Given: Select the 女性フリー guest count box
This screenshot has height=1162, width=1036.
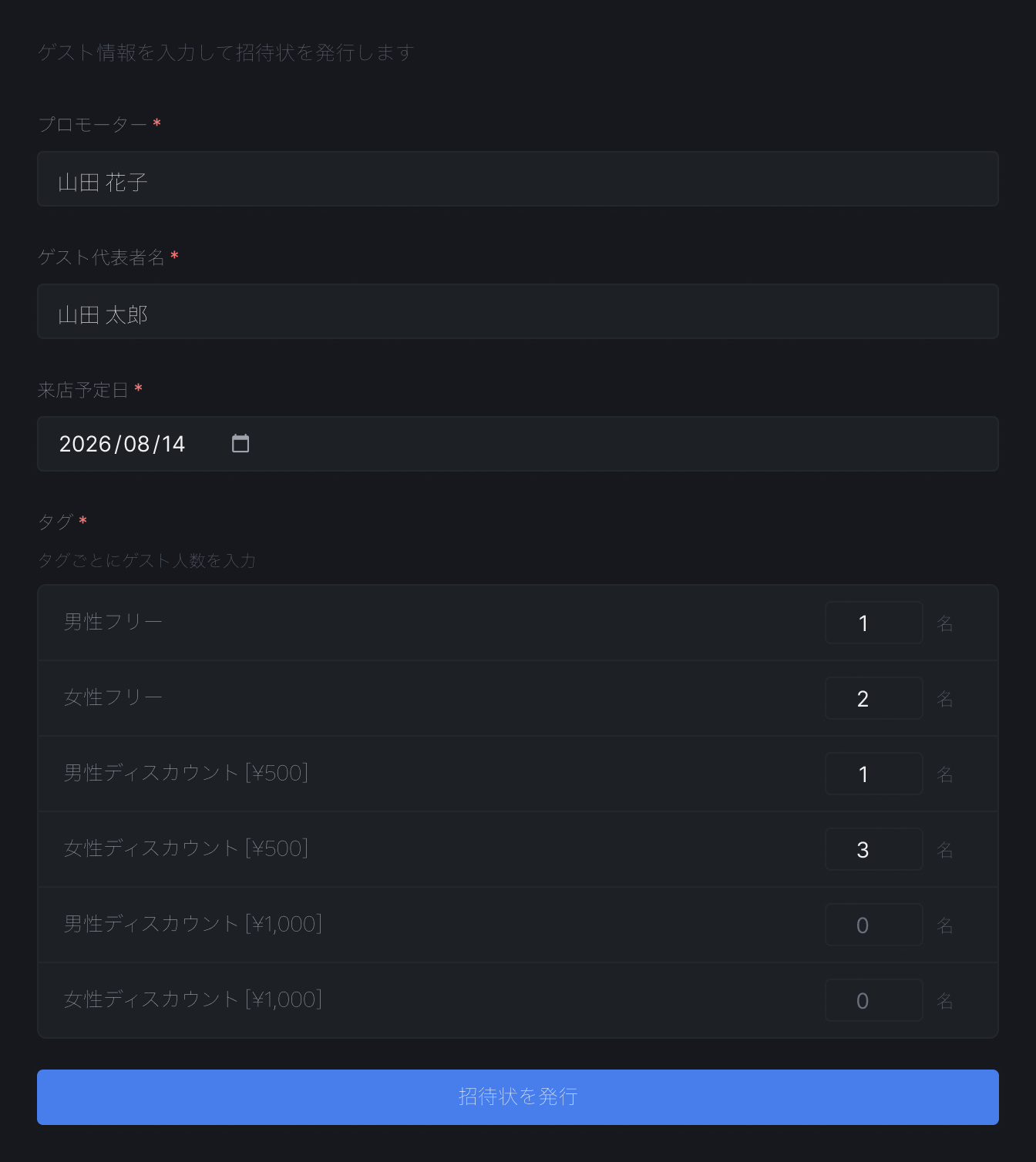Looking at the screenshot, I should pyautogui.click(x=873, y=698).
